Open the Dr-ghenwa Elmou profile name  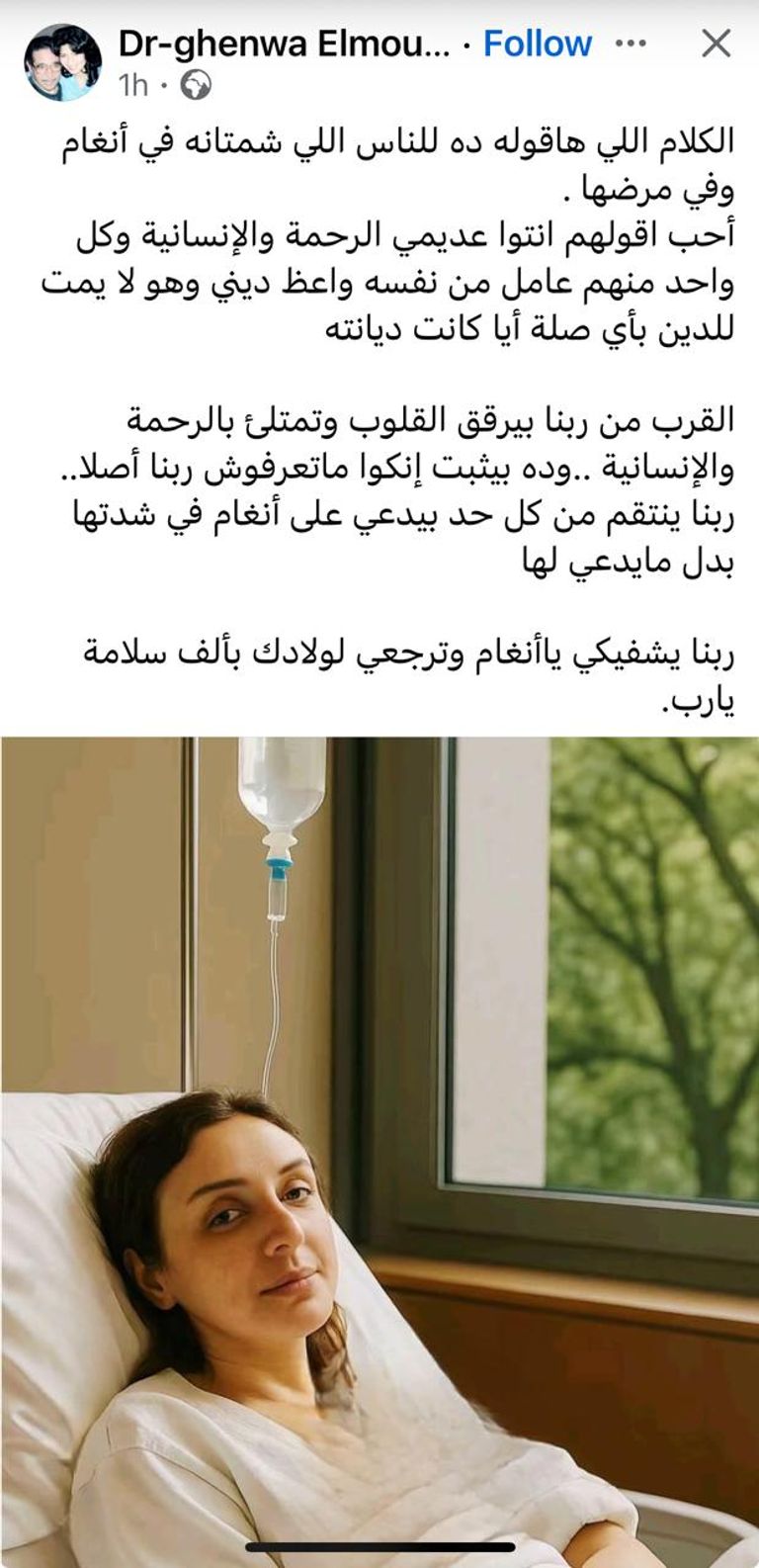[285, 44]
